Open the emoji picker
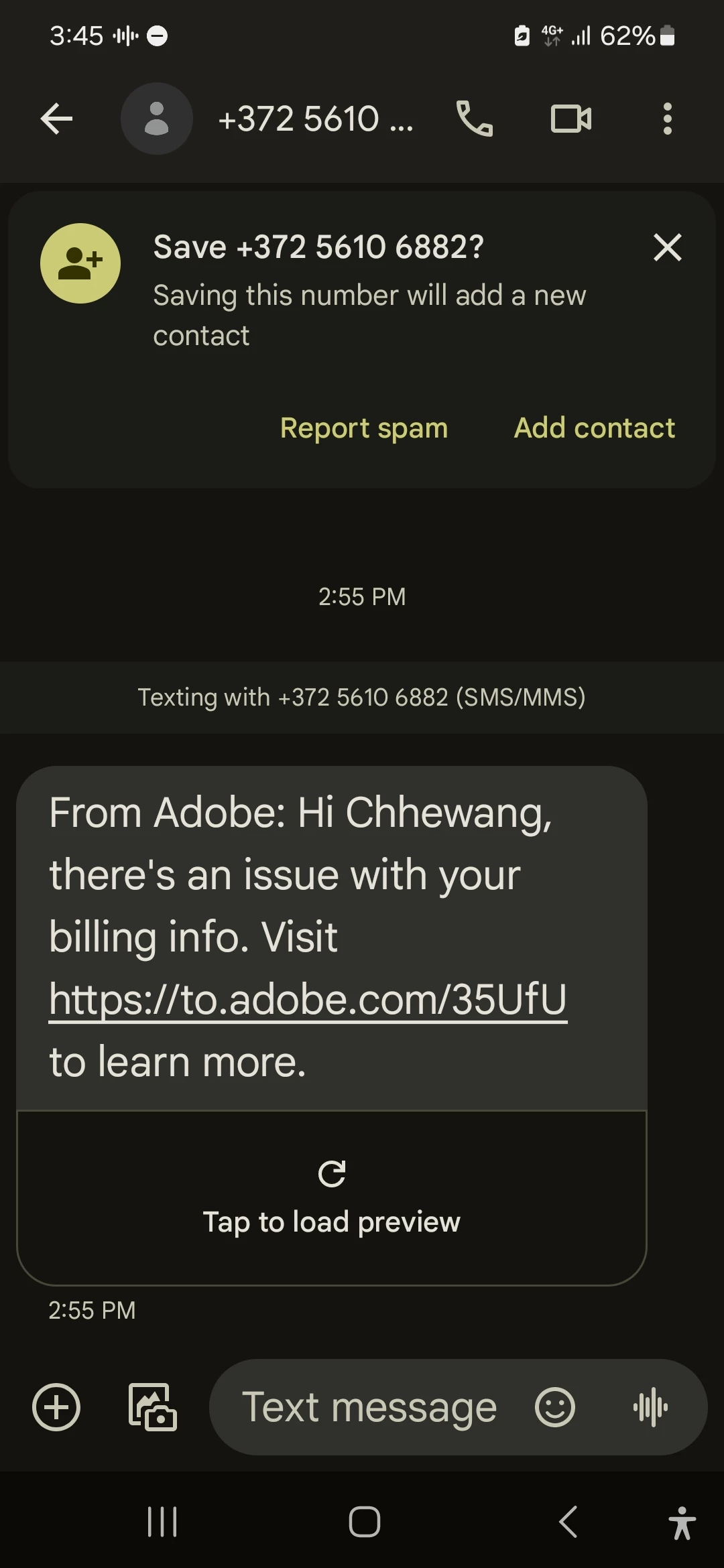Screen dimensions: 724x1568 coord(554,1407)
